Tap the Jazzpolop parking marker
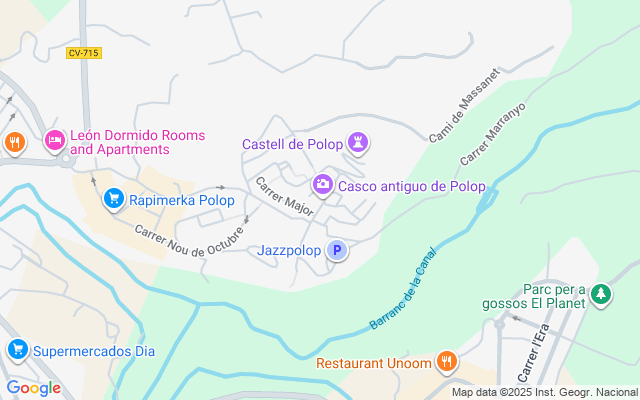This screenshot has width=640, height=400. (x=338, y=251)
